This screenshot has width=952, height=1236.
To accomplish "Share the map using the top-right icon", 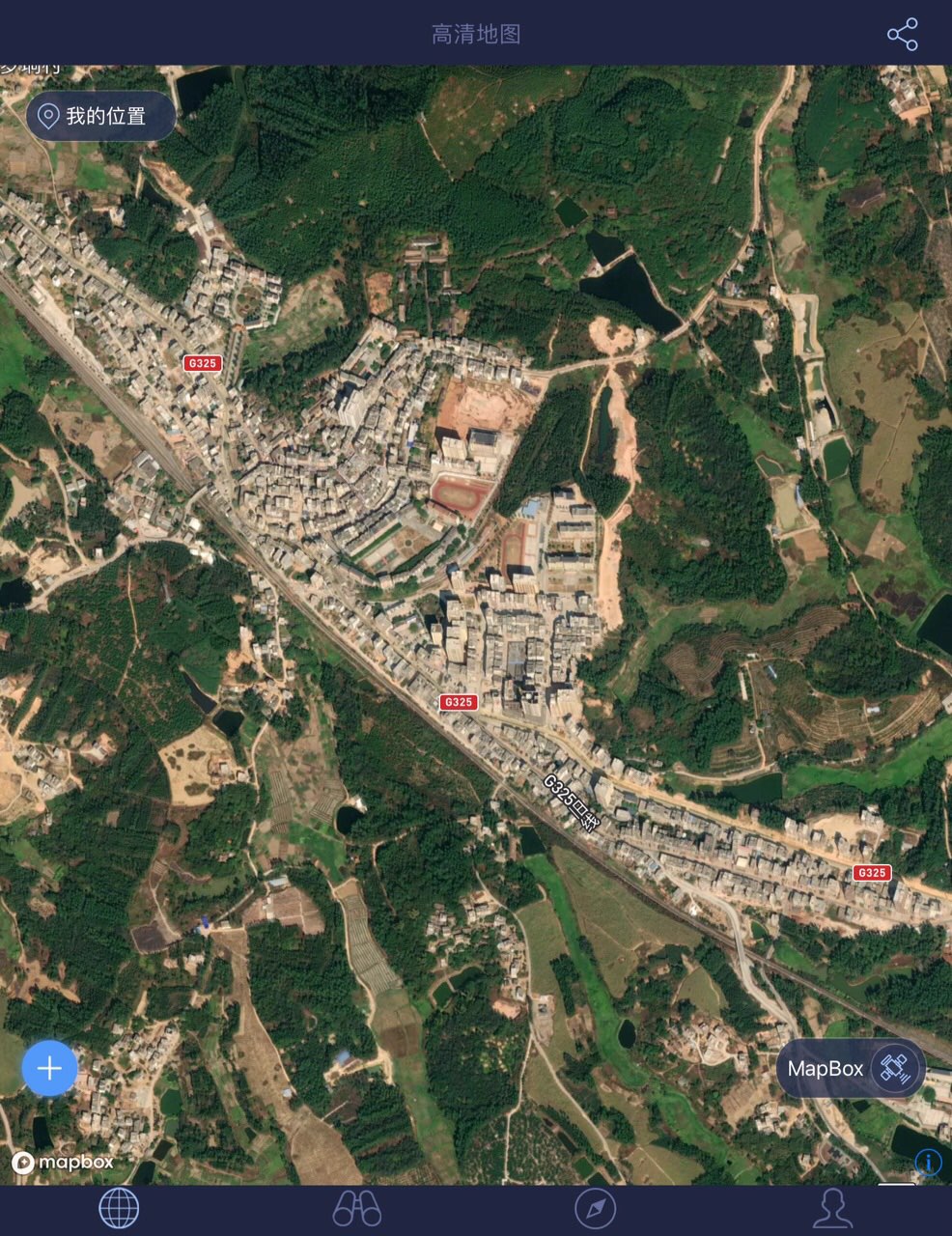I will (x=902, y=35).
